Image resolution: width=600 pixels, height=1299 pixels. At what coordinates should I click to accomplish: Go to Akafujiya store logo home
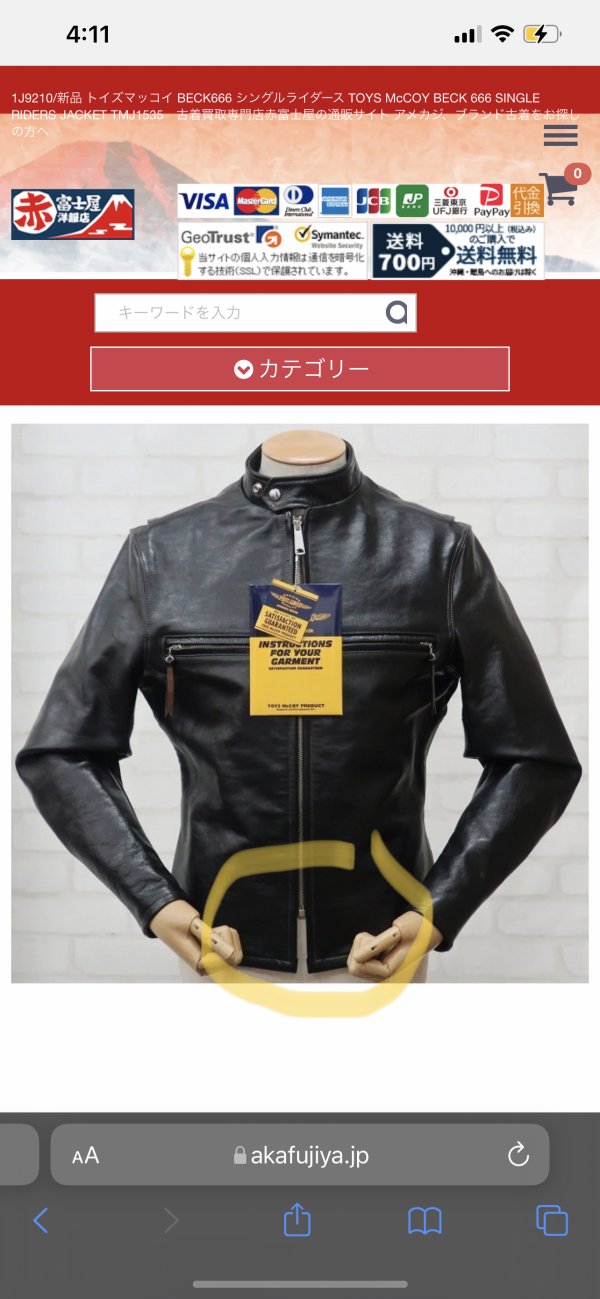point(72,214)
